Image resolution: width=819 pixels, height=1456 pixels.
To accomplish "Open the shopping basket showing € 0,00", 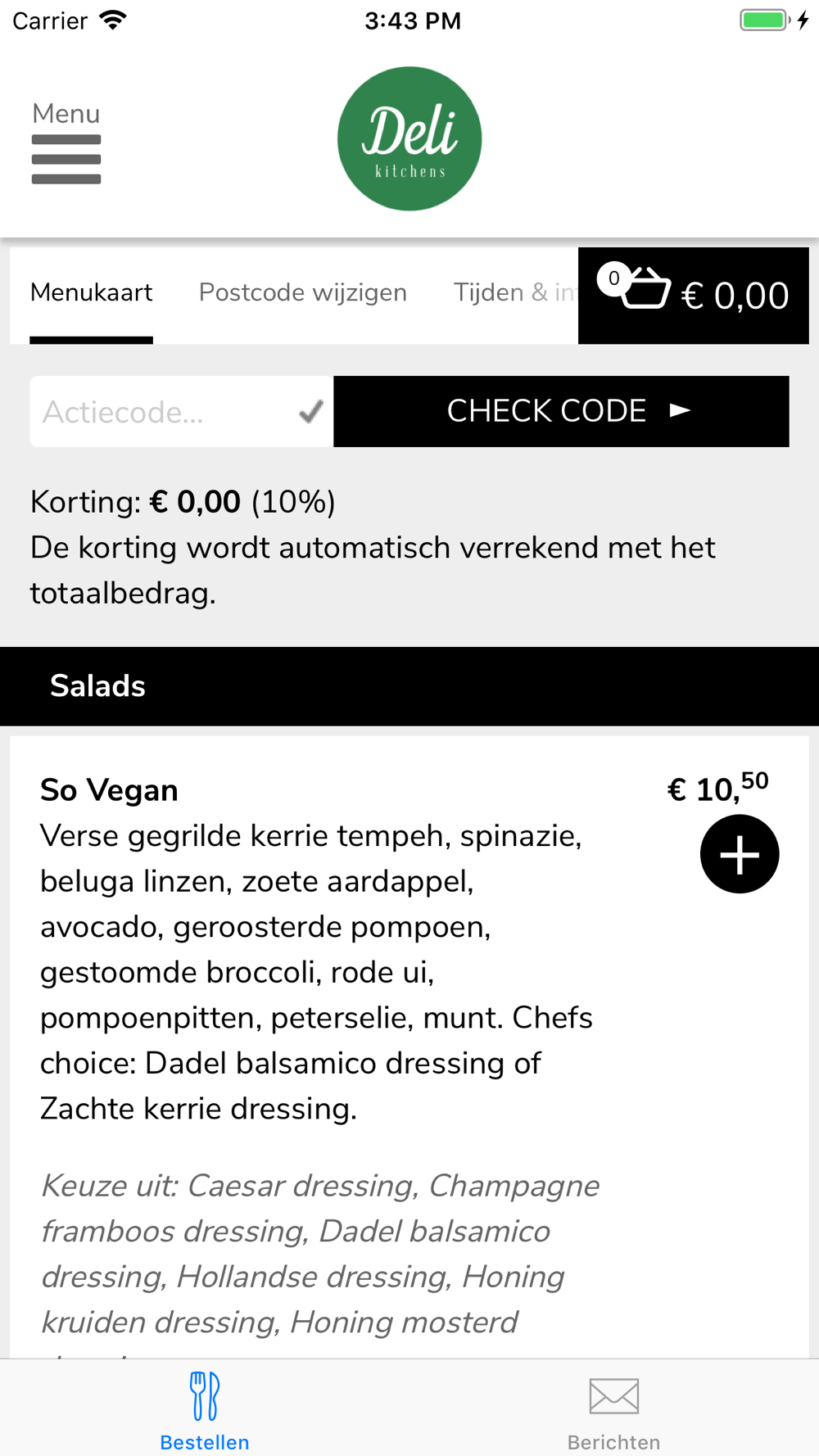I will pyautogui.click(x=694, y=296).
